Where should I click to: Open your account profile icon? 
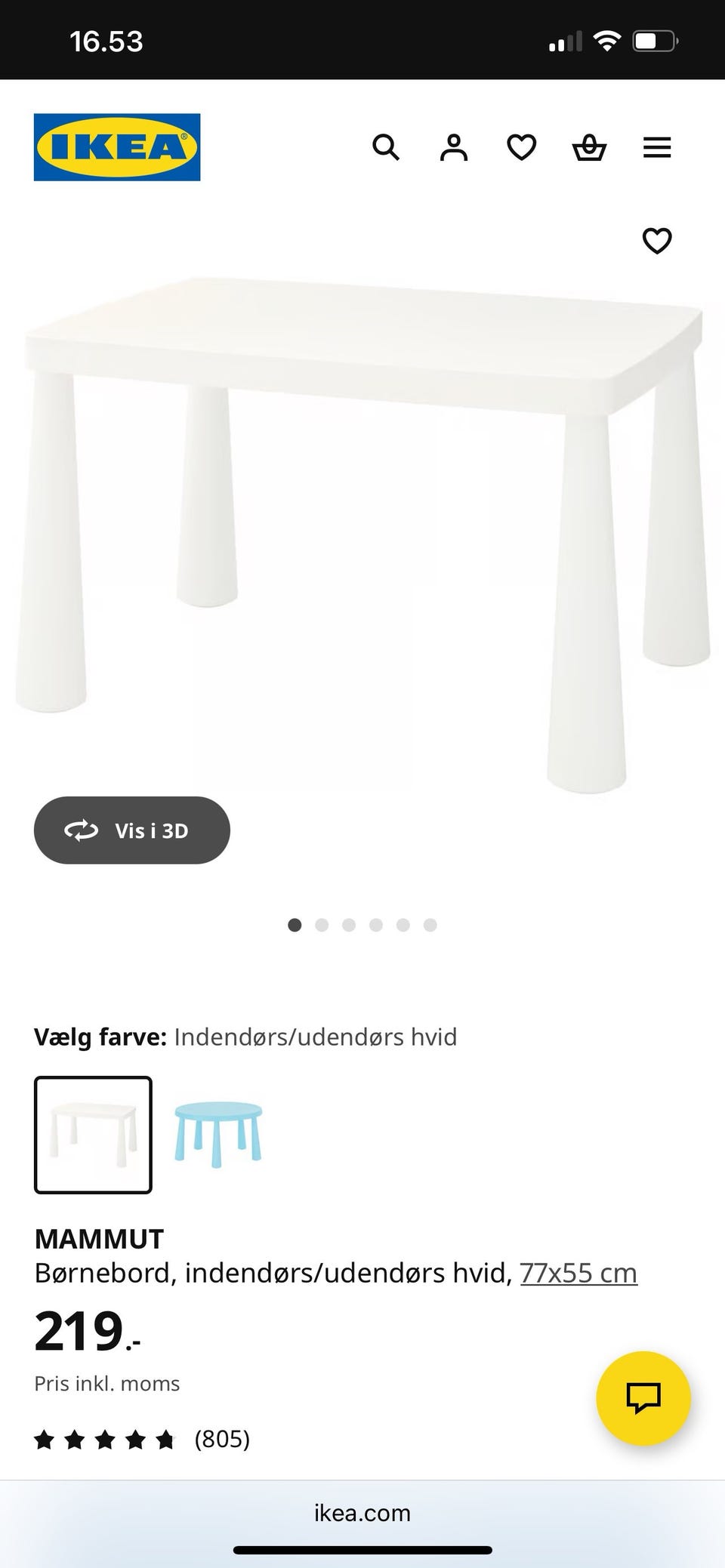(454, 147)
